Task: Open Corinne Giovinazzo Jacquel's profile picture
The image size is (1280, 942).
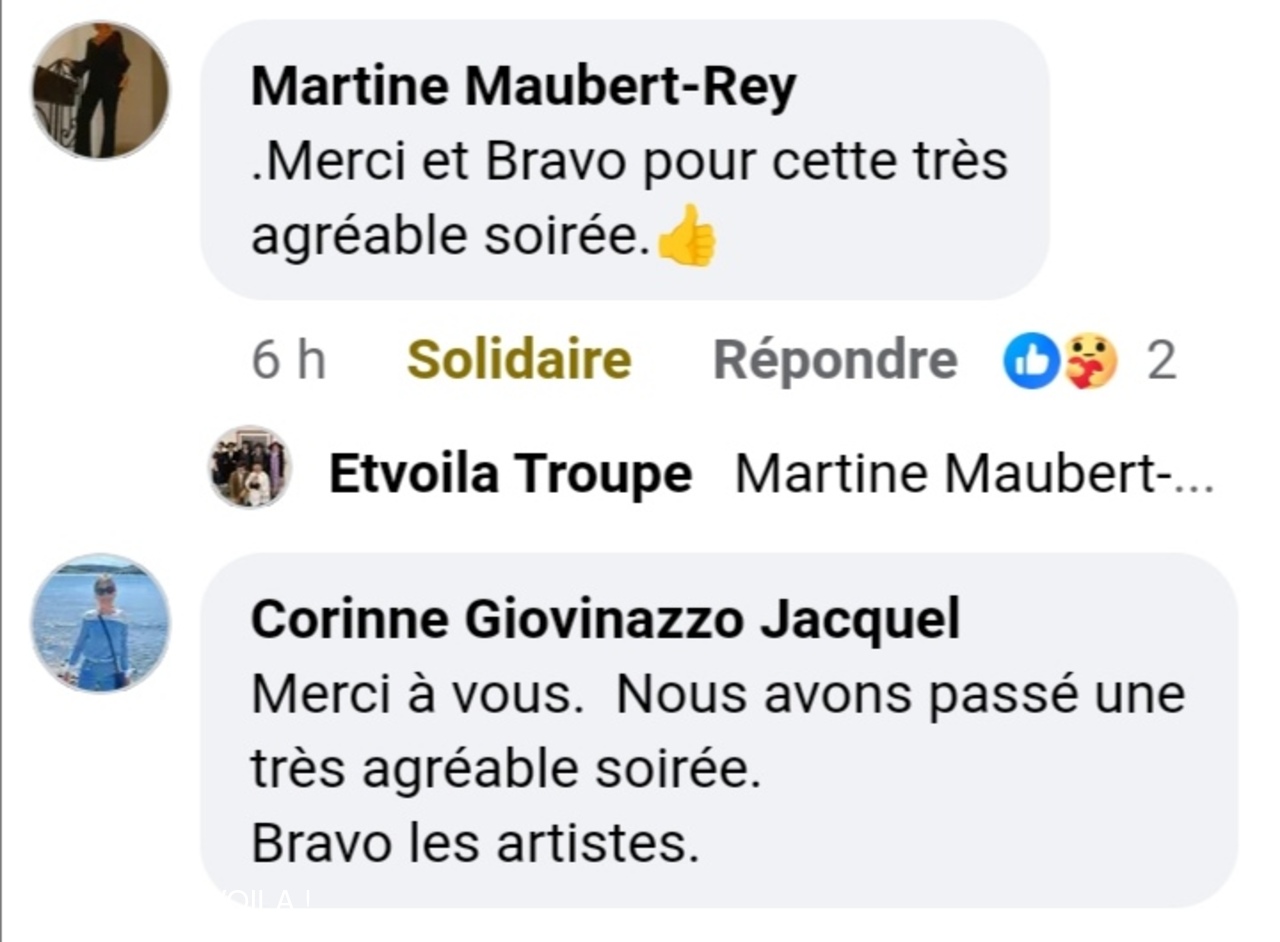Action: click(x=100, y=622)
